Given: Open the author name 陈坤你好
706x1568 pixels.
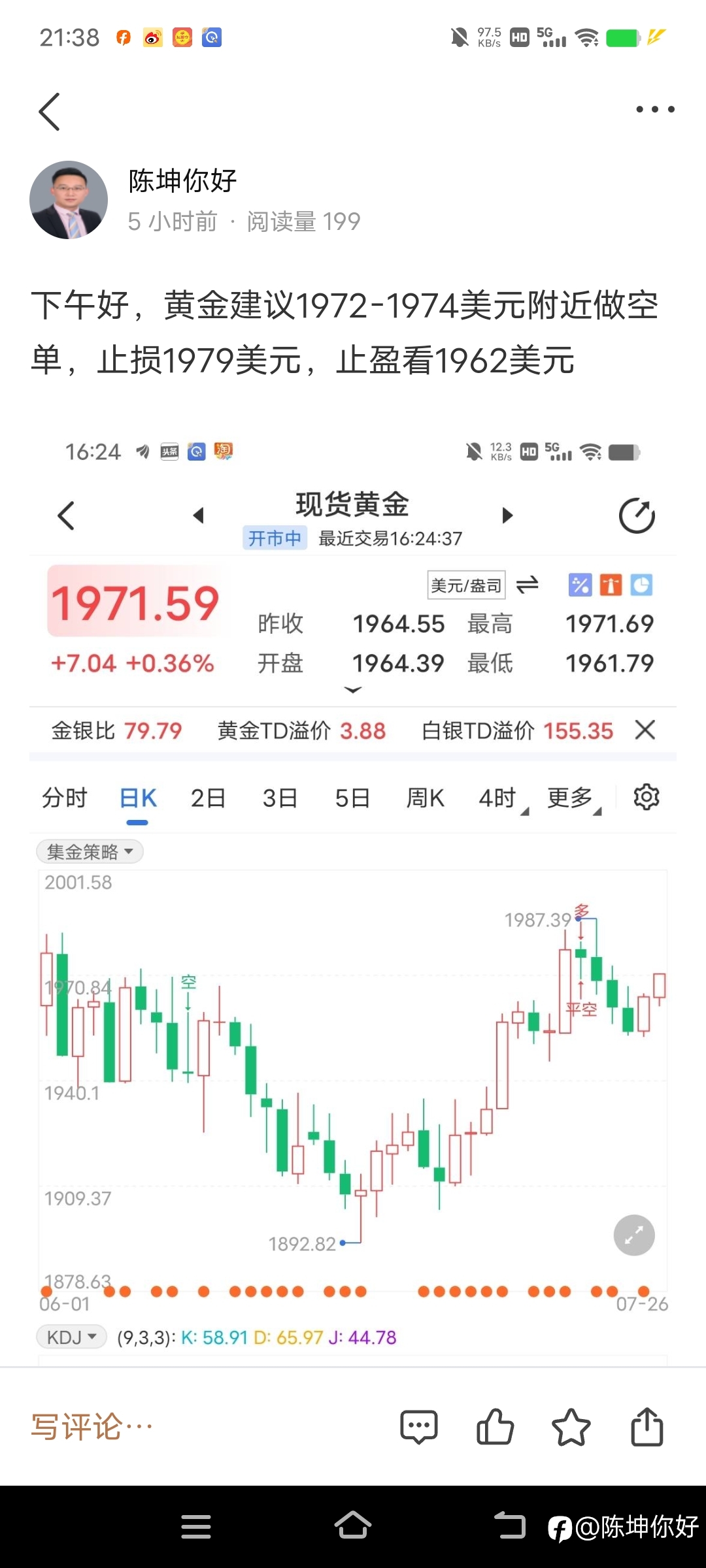Looking at the screenshot, I should [182, 181].
